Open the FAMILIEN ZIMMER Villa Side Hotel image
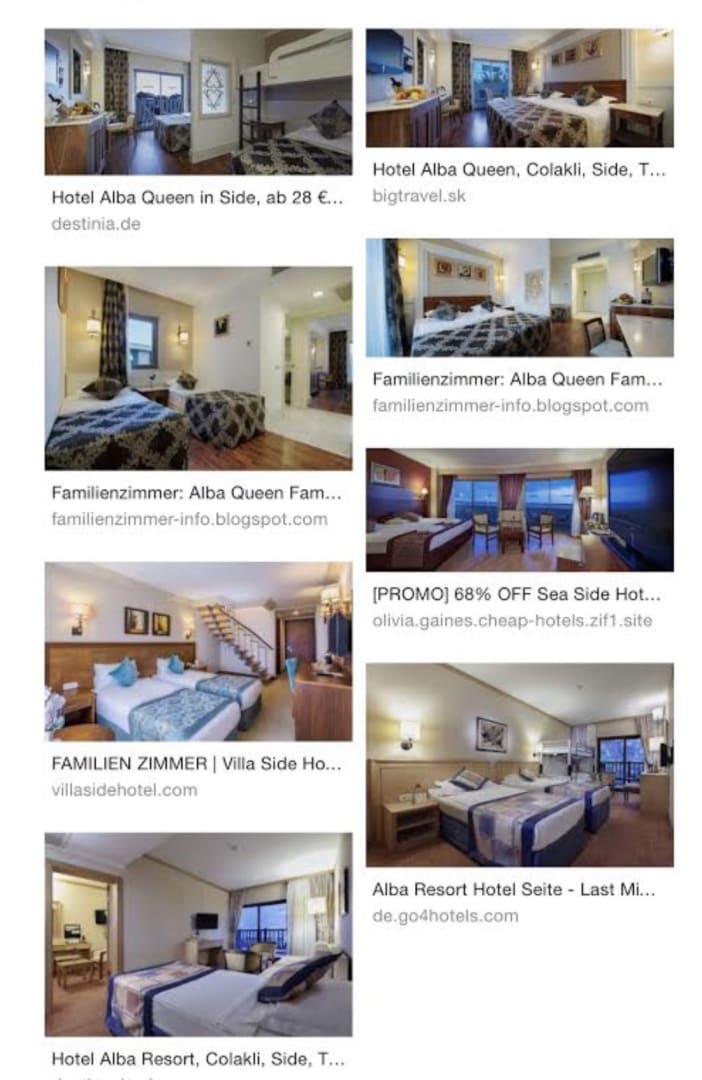Image resolution: width=702 pixels, height=1080 pixels. pos(198,651)
